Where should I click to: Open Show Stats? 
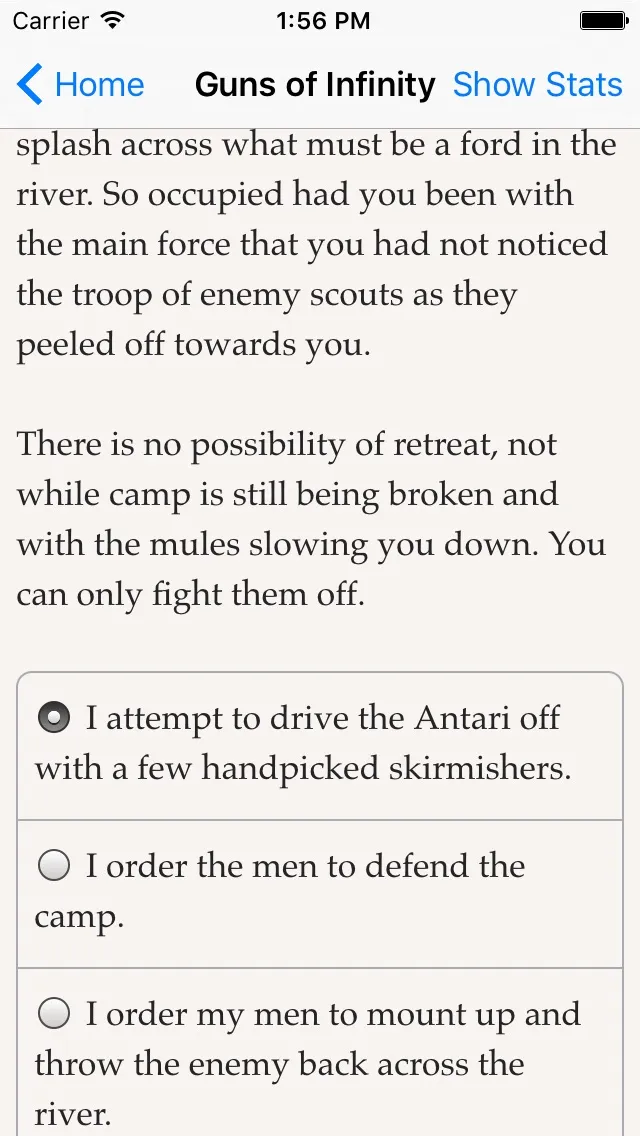537,85
